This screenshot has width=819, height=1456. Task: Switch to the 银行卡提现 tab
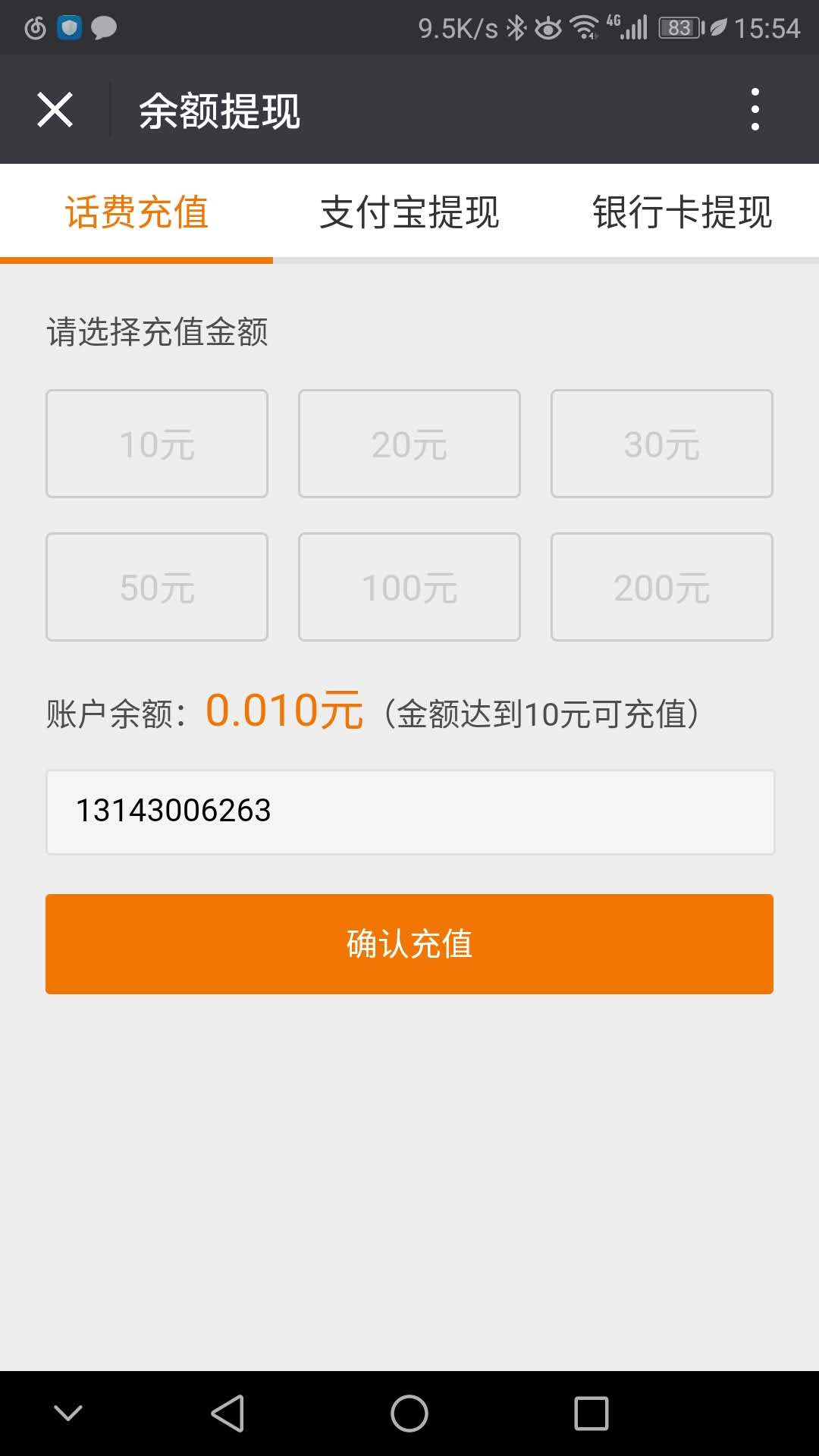pyautogui.click(x=682, y=212)
